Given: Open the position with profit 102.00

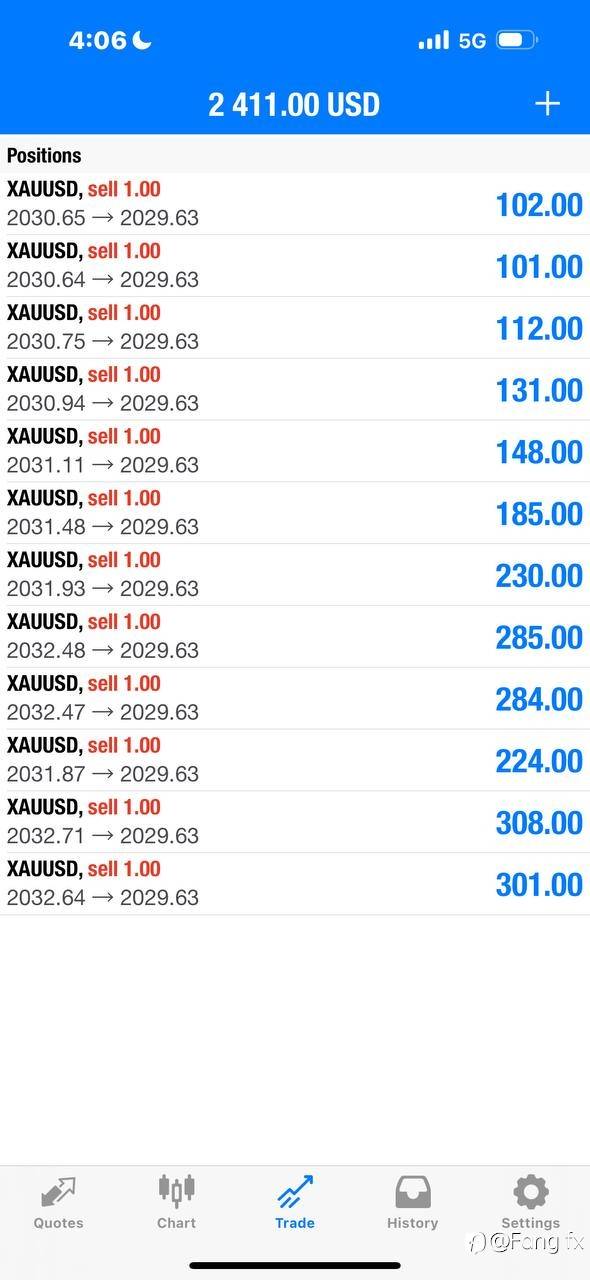Looking at the screenshot, I should pos(295,204).
